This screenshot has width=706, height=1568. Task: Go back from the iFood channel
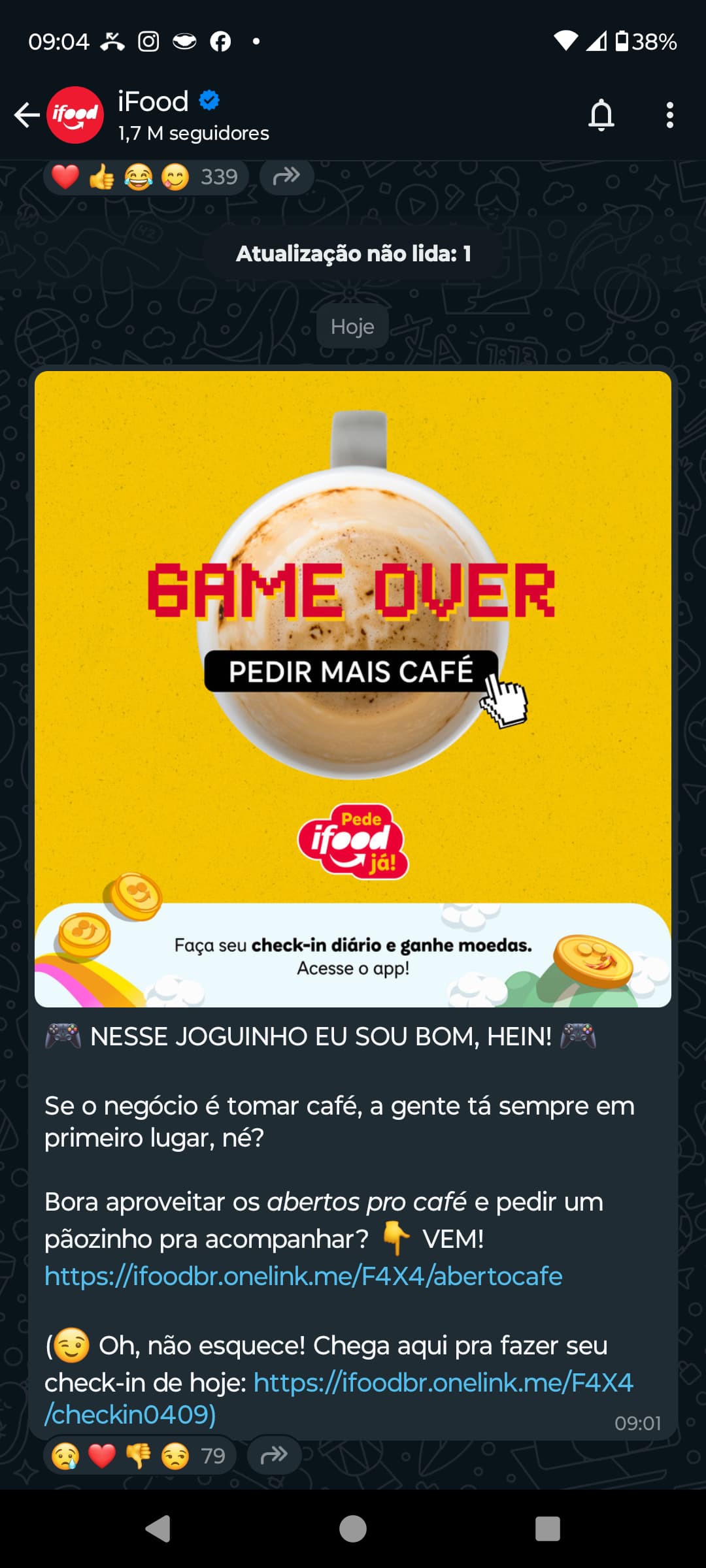27,115
